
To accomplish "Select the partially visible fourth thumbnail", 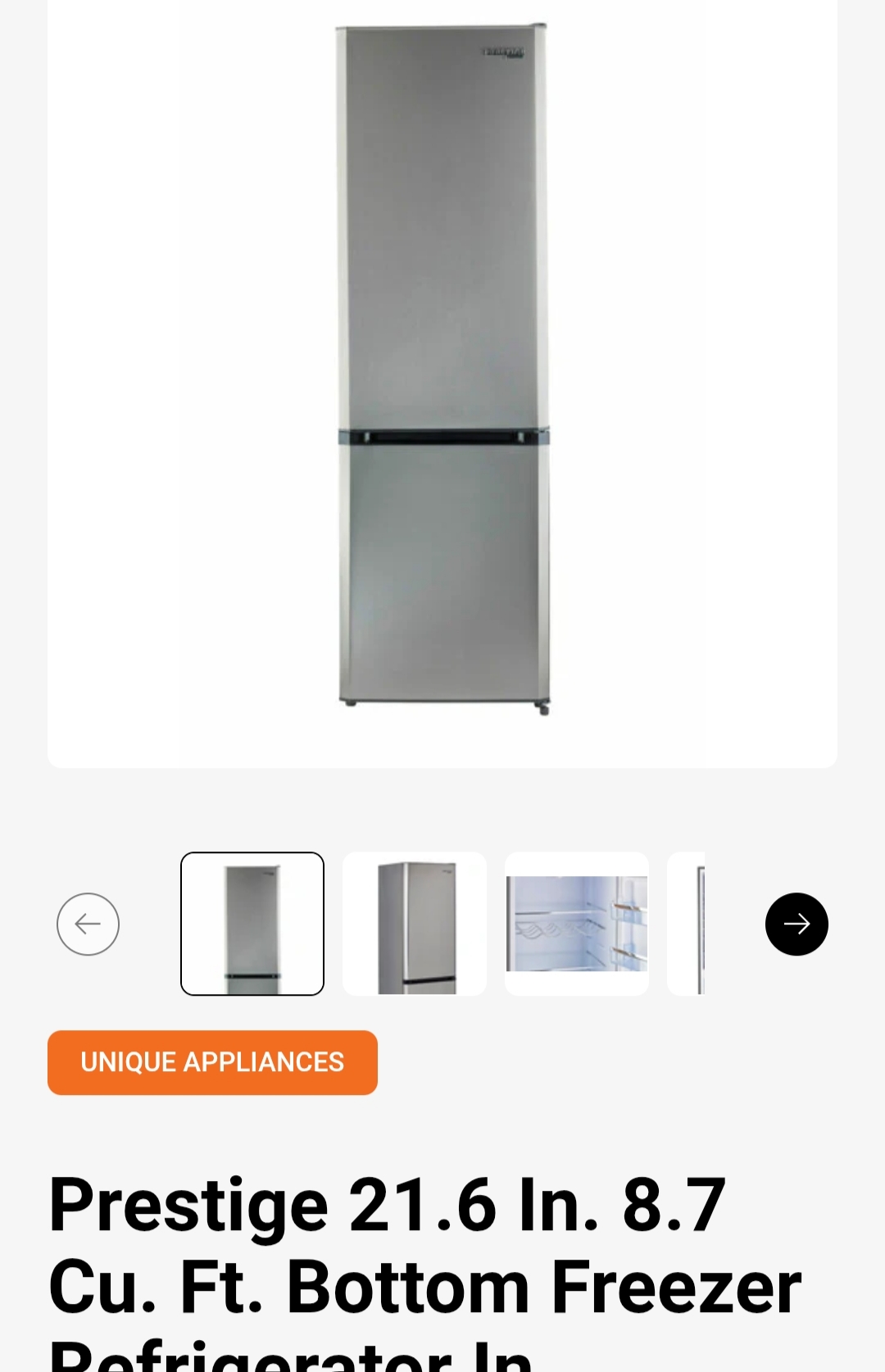I will click(x=688, y=924).
